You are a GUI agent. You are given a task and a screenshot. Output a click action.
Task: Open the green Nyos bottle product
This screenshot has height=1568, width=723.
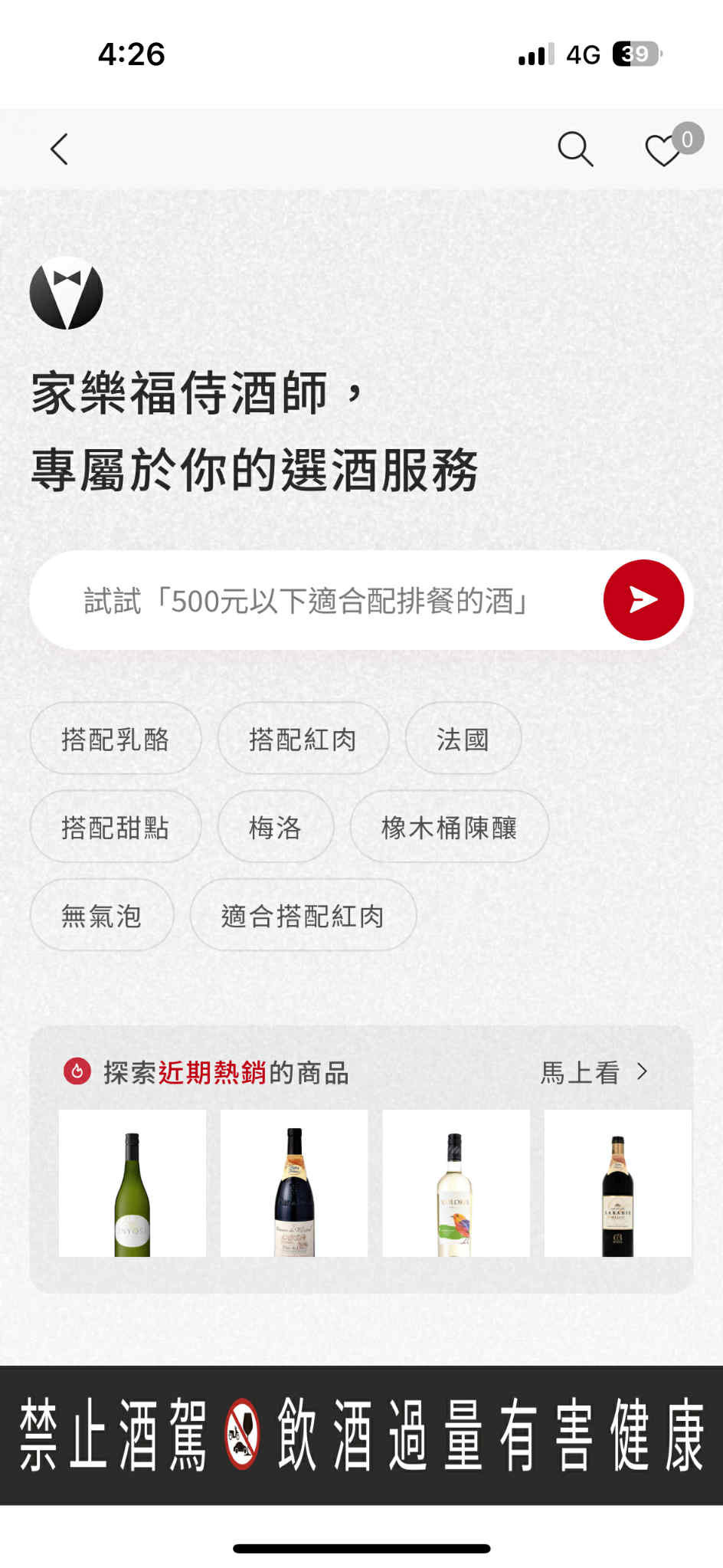coord(132,1183)
